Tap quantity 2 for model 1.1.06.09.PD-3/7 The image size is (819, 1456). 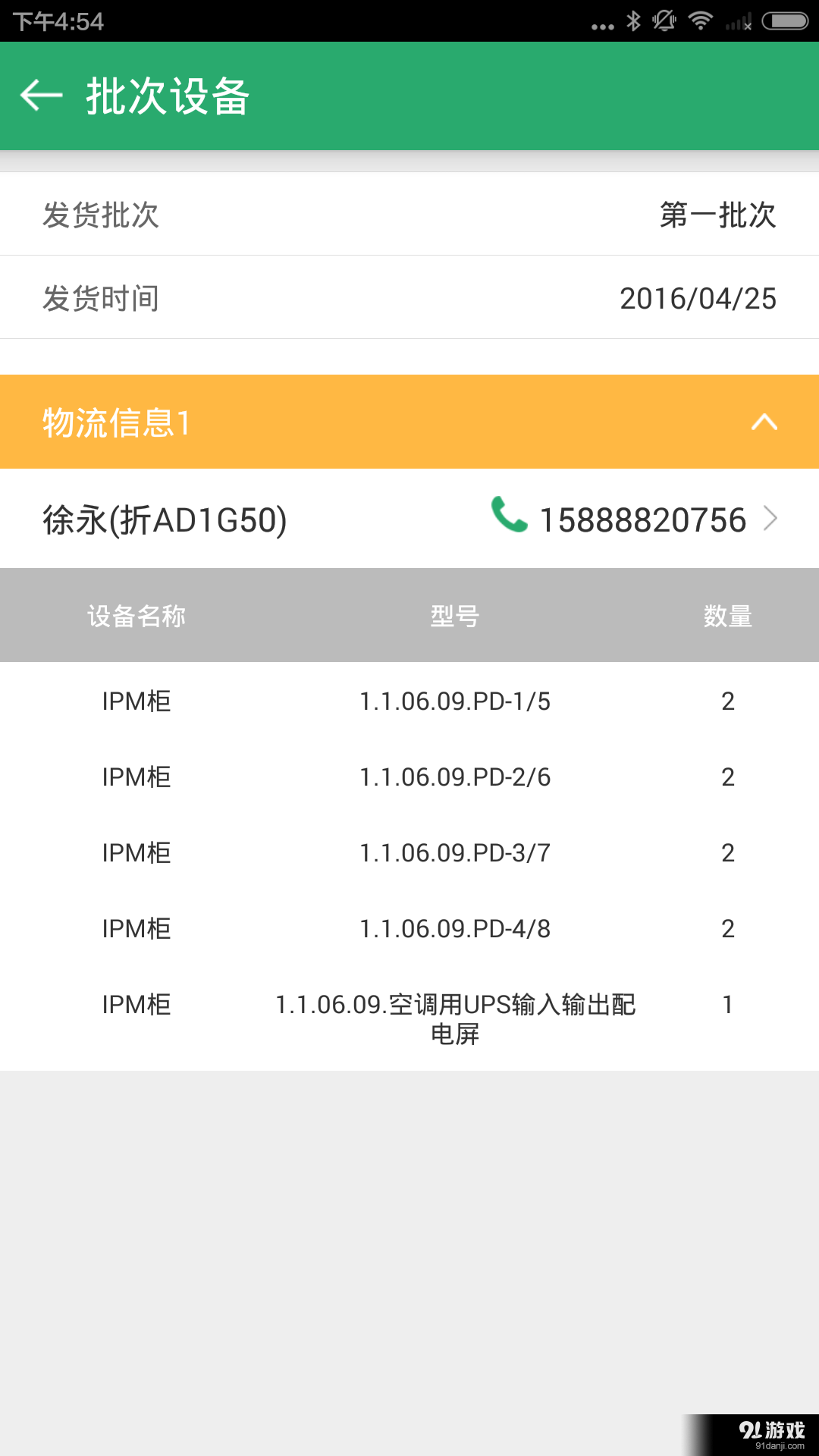(x=727, y=853)
